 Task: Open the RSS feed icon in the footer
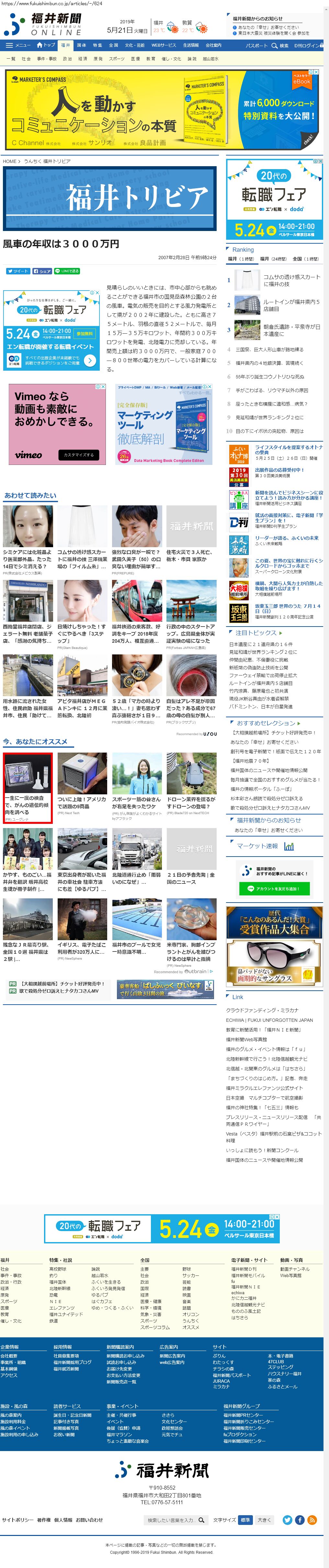pos(312,1520)
